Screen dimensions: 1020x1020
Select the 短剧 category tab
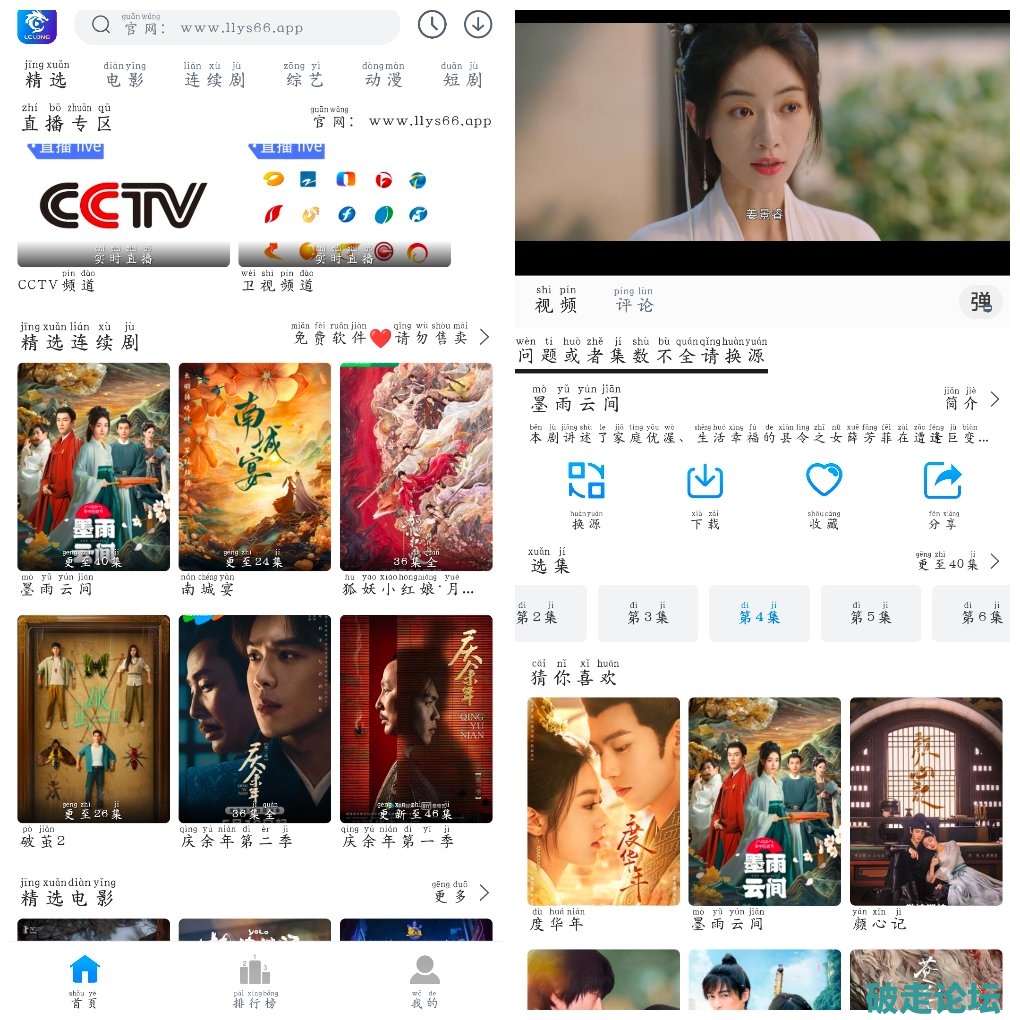(461, 76)
